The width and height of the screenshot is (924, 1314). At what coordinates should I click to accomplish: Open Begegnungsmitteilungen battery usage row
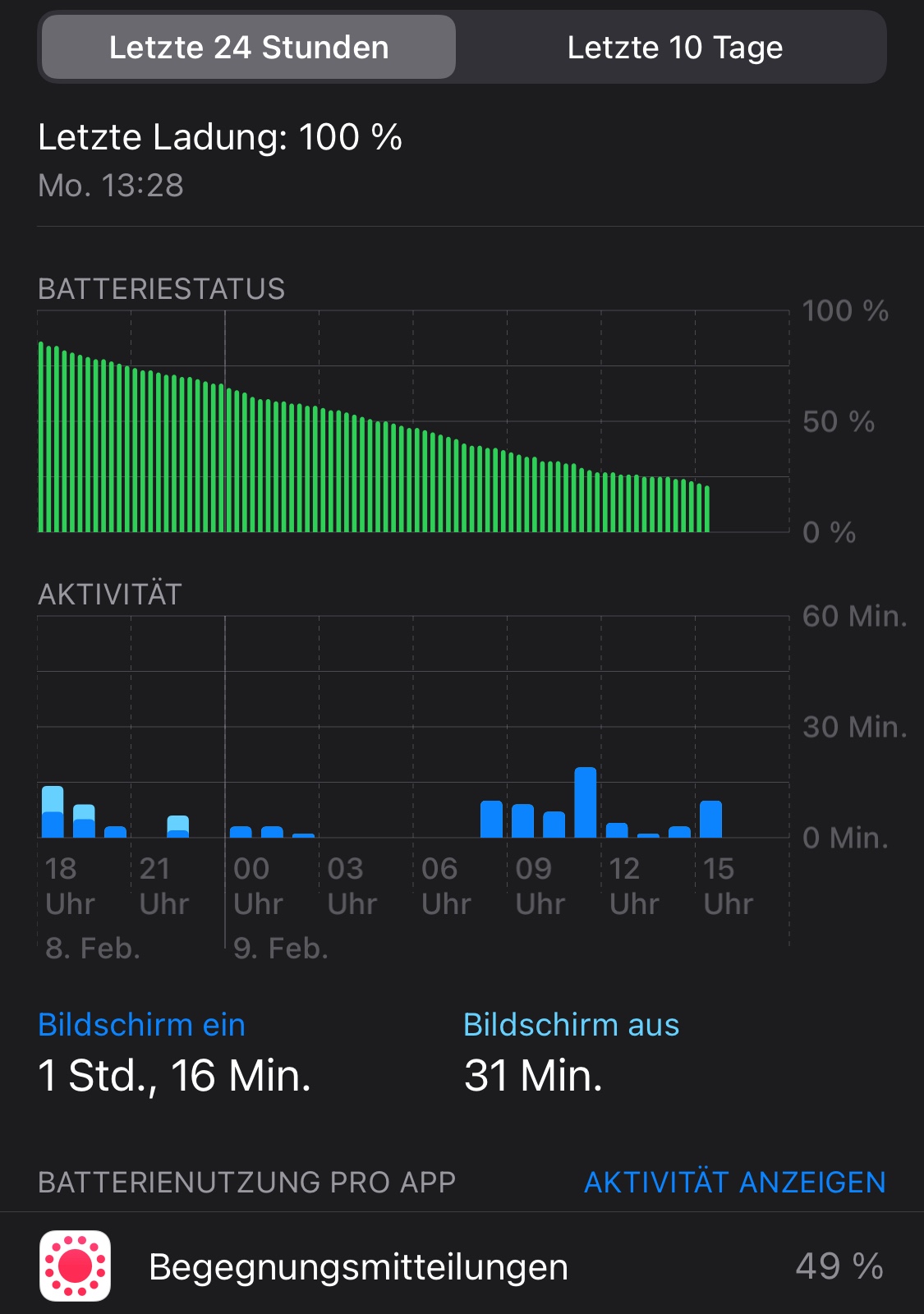coord(462,1266)
